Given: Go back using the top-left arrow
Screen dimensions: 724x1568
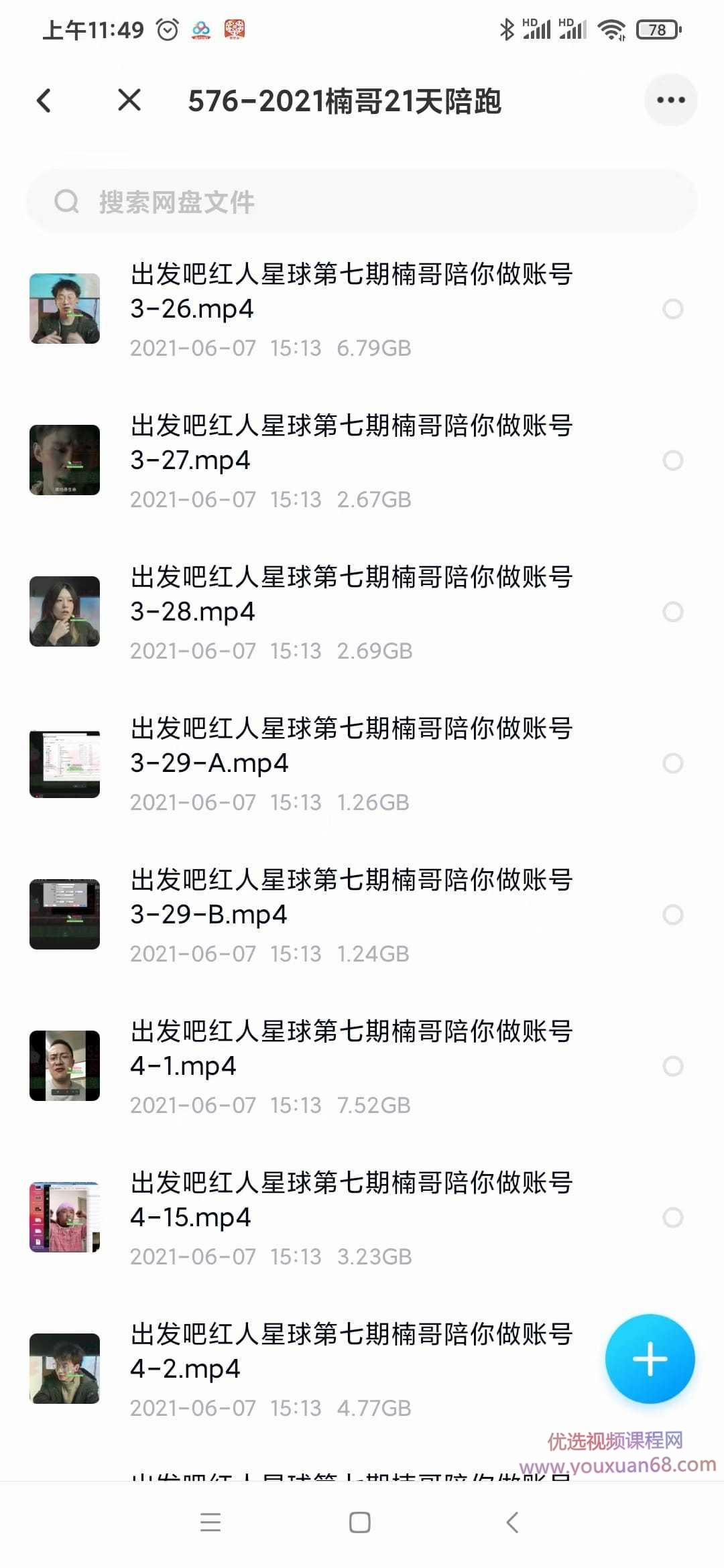Looking at the screenshot, I should 44,101.
